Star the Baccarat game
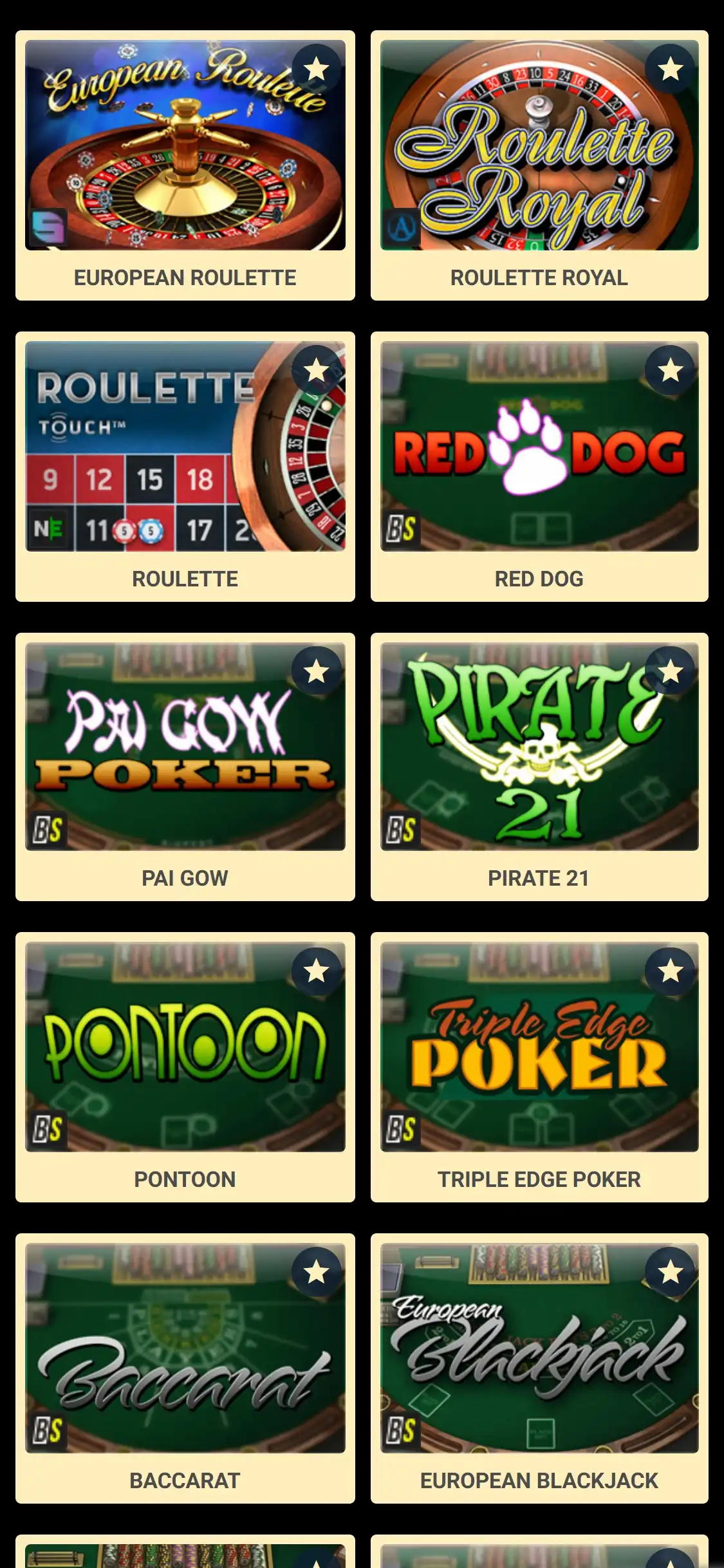 coord(316,1271)
